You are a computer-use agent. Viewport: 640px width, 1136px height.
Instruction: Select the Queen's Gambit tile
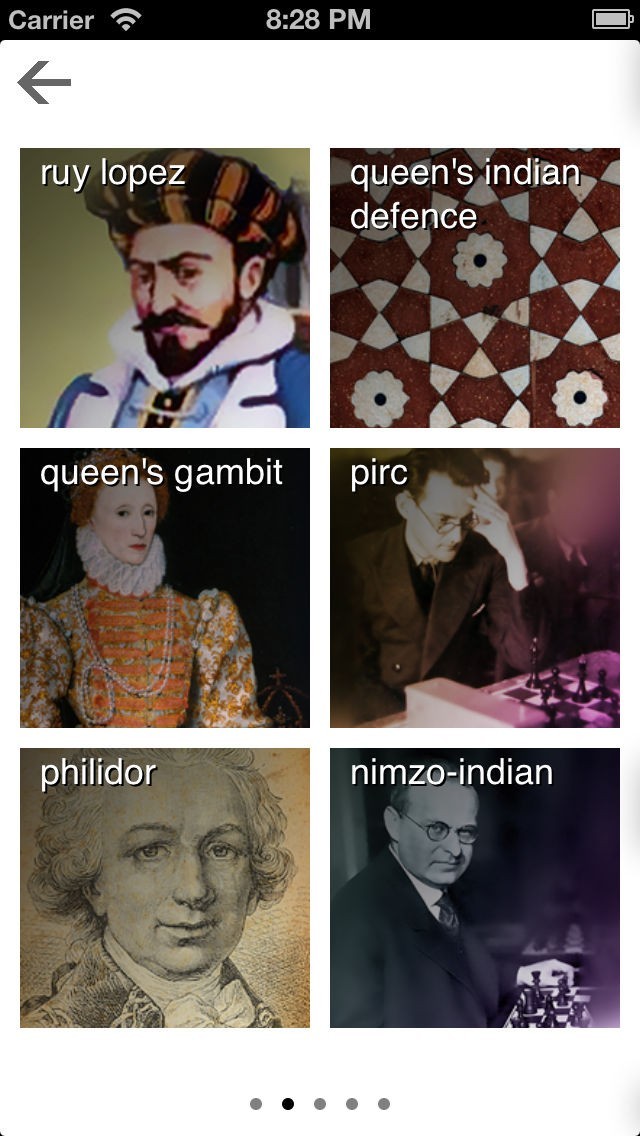tap(165, 588)
